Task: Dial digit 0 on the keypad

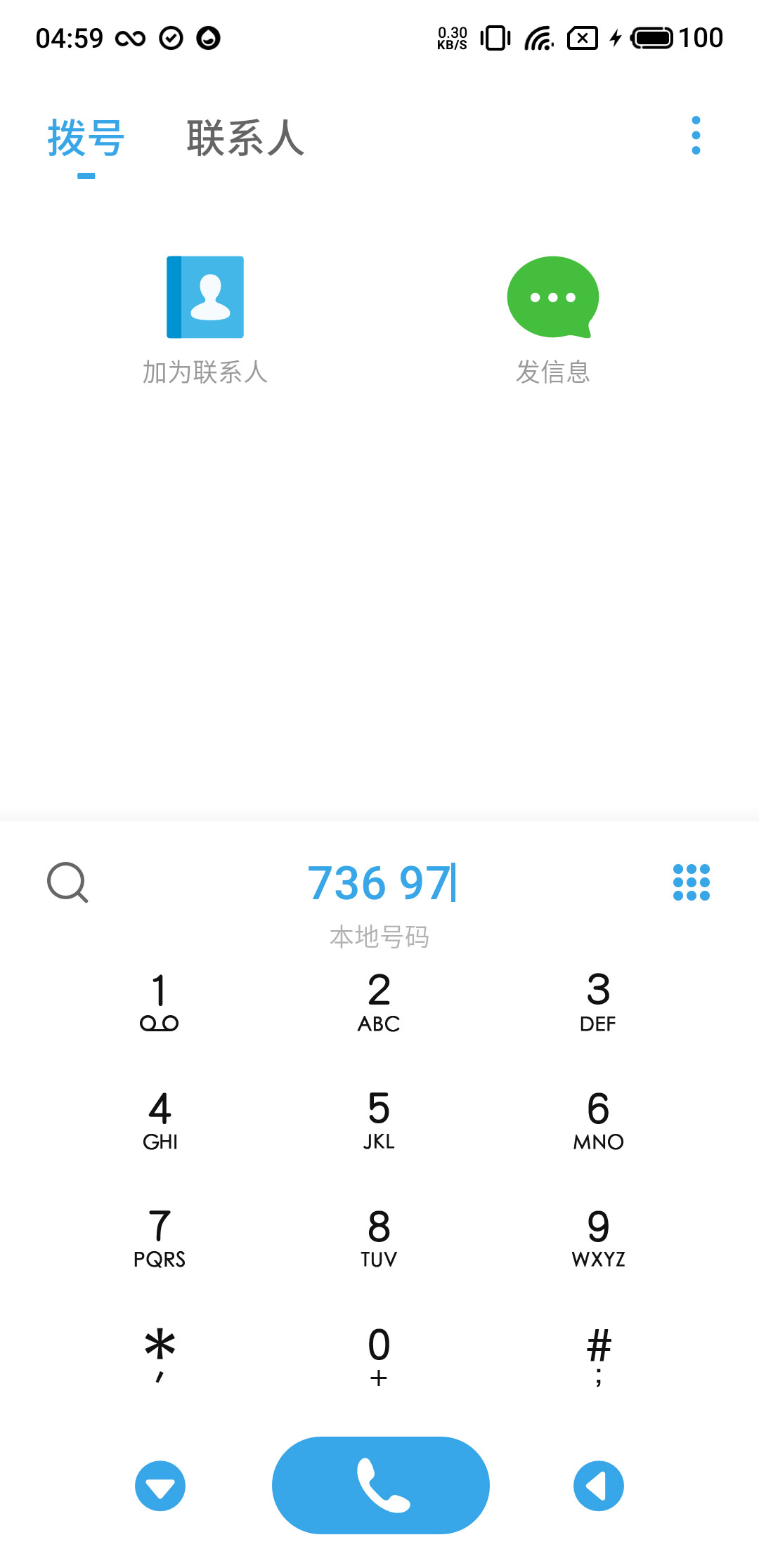Action: 379,1354
